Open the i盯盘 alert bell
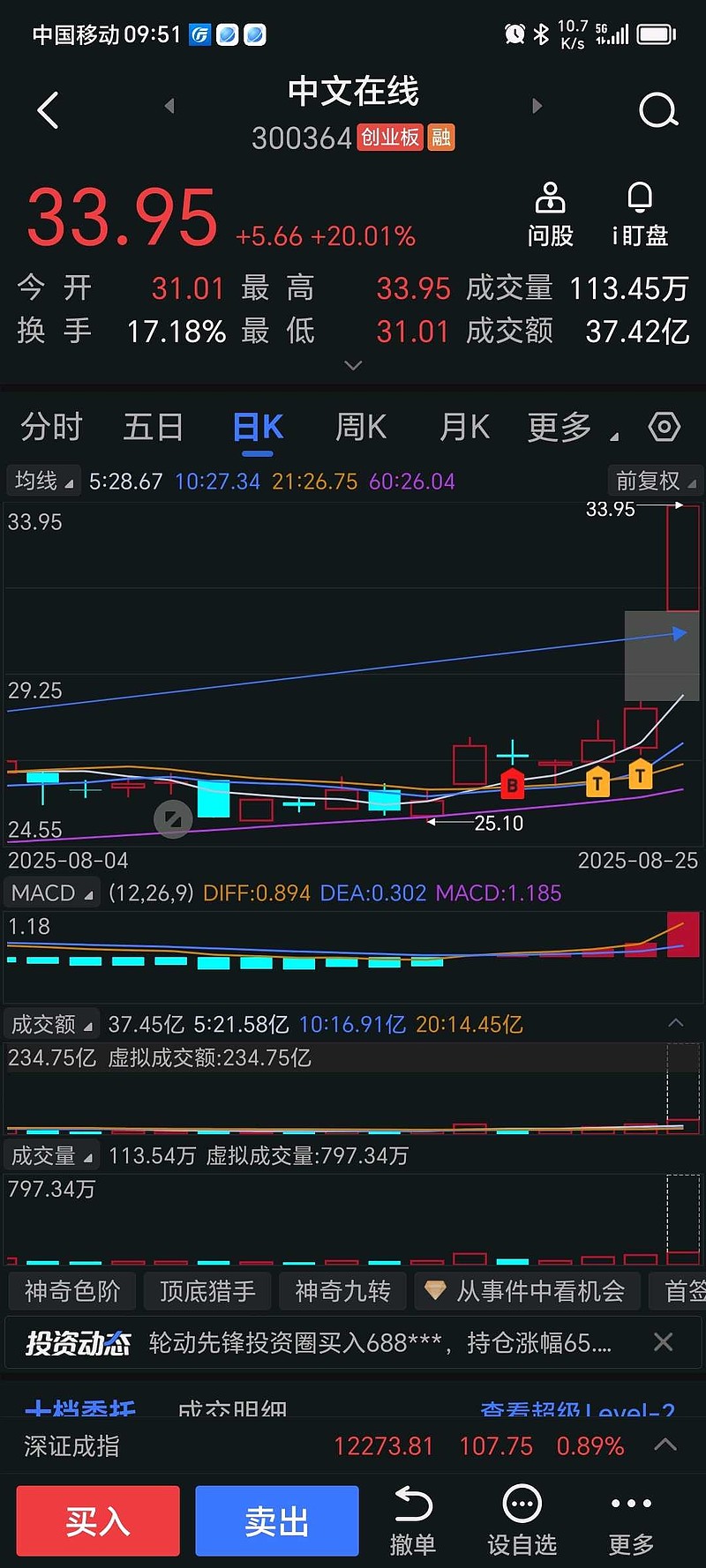 640,214
